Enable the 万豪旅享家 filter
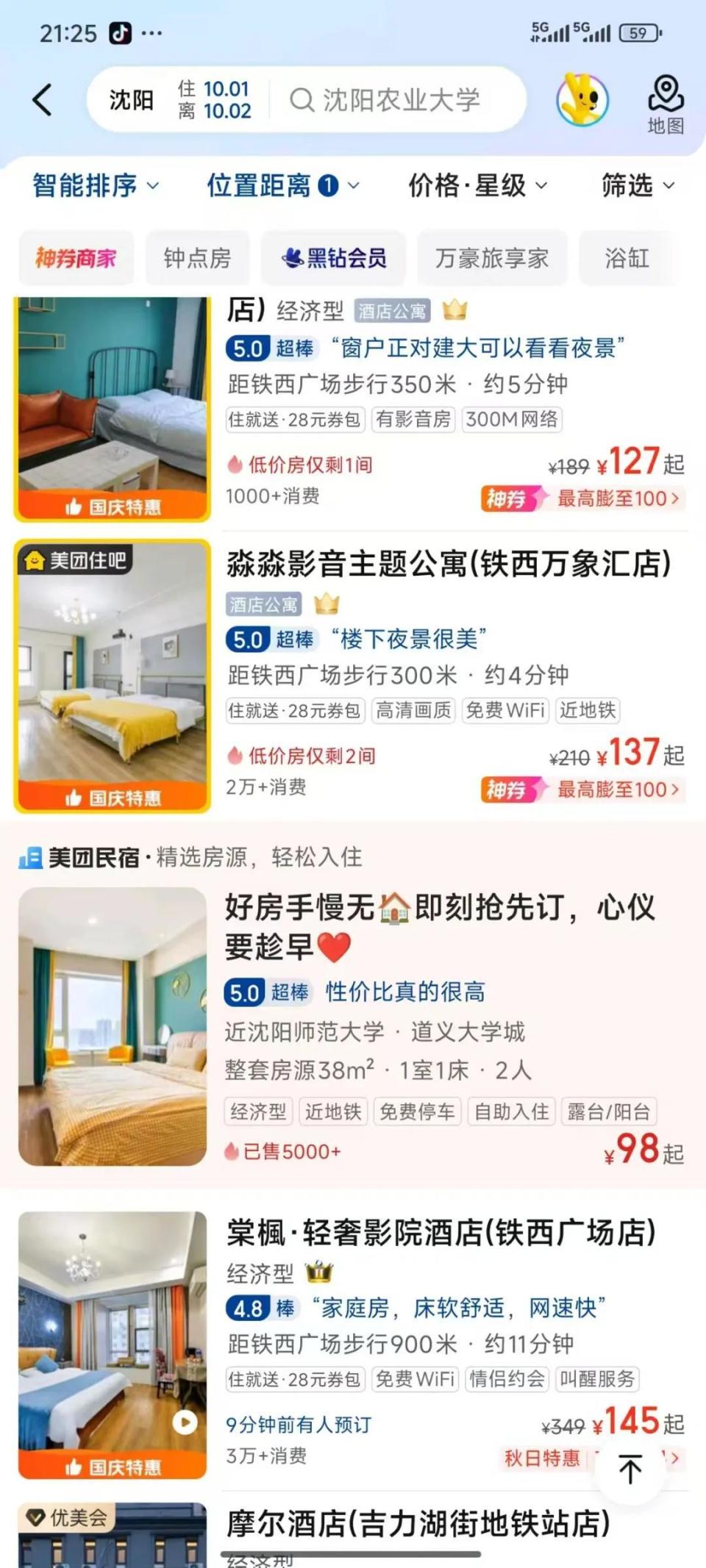Image resolution: width=706 pixels, height=1568 pixels. 491,257
